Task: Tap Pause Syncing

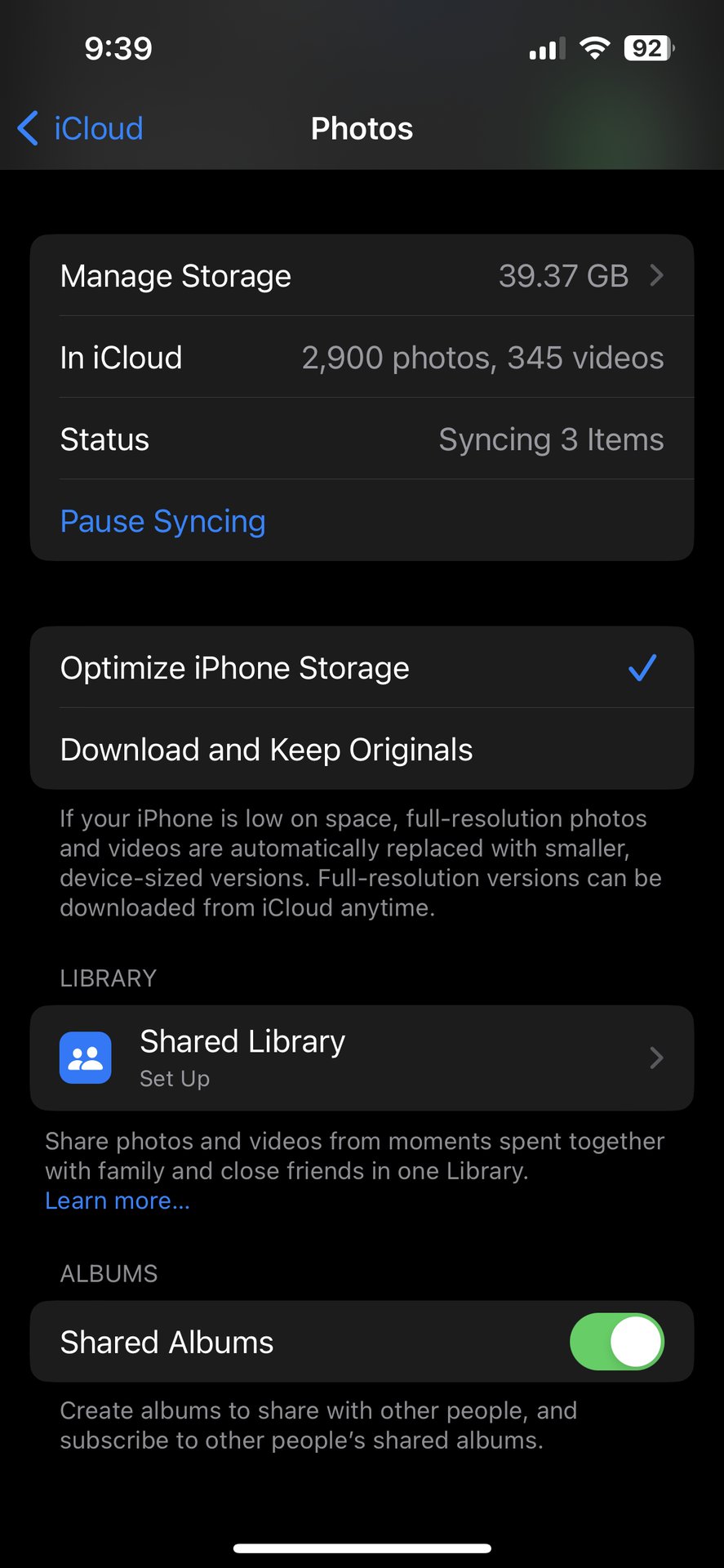Action: pyautogui.click(x=163, y=521)
